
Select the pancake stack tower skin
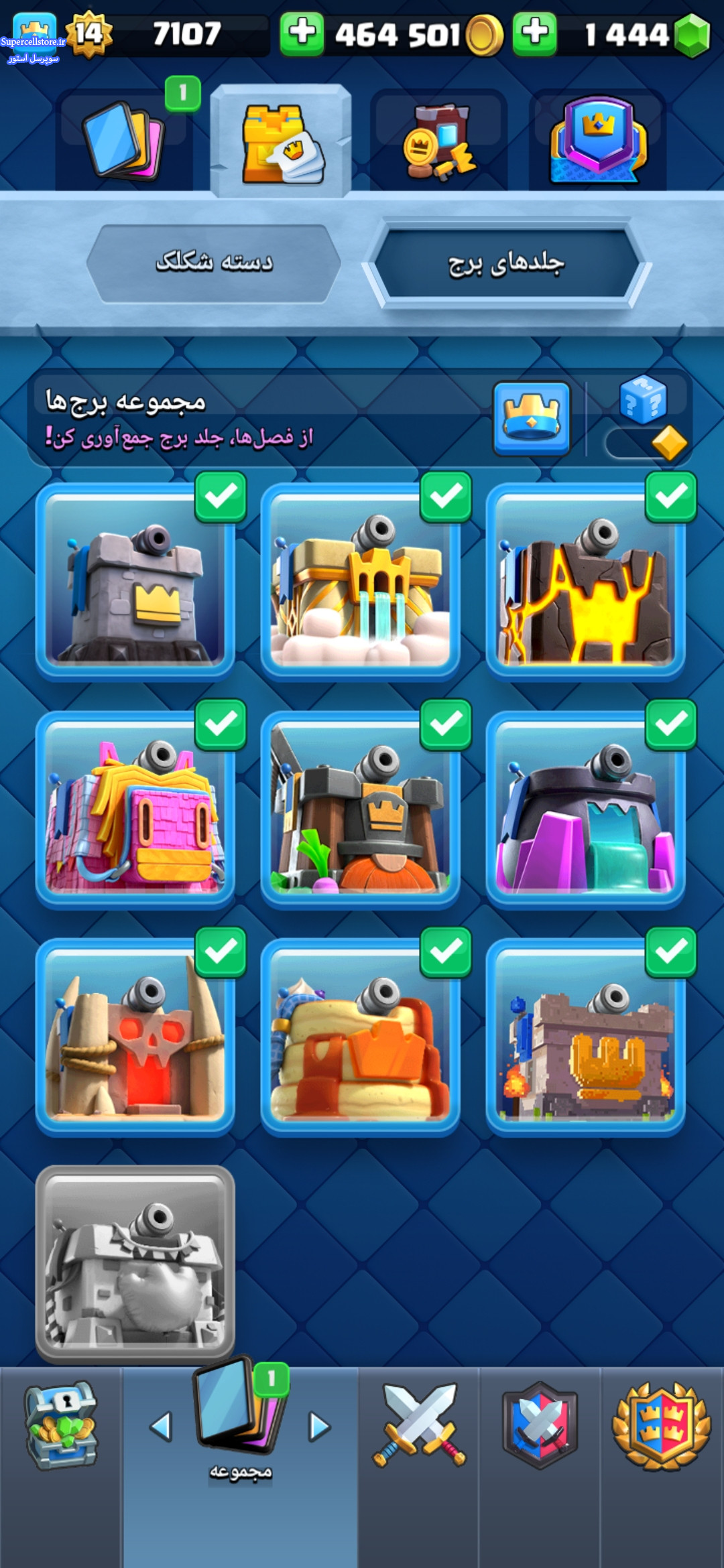pos(361,1037)
